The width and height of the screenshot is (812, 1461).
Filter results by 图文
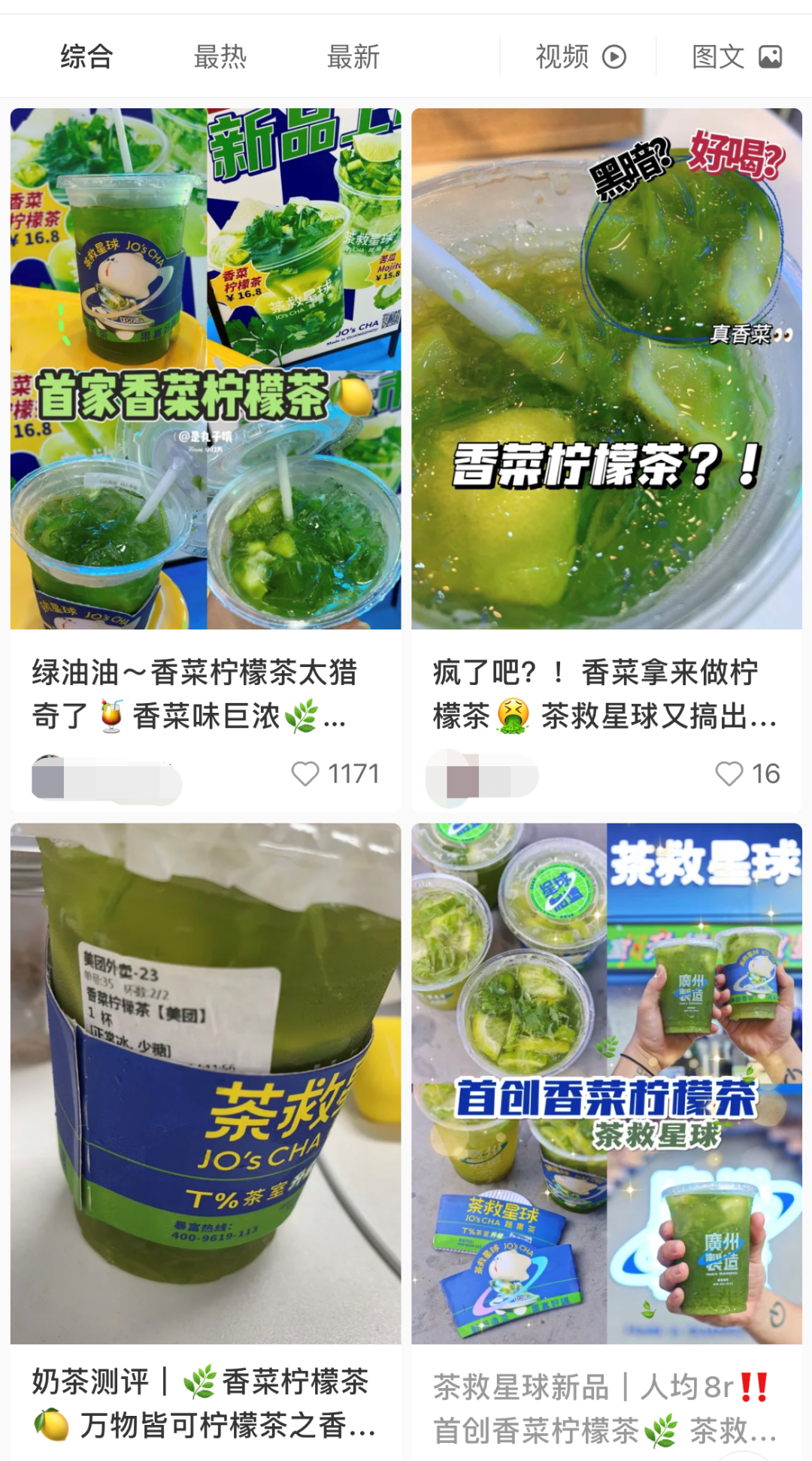point(737,56)
